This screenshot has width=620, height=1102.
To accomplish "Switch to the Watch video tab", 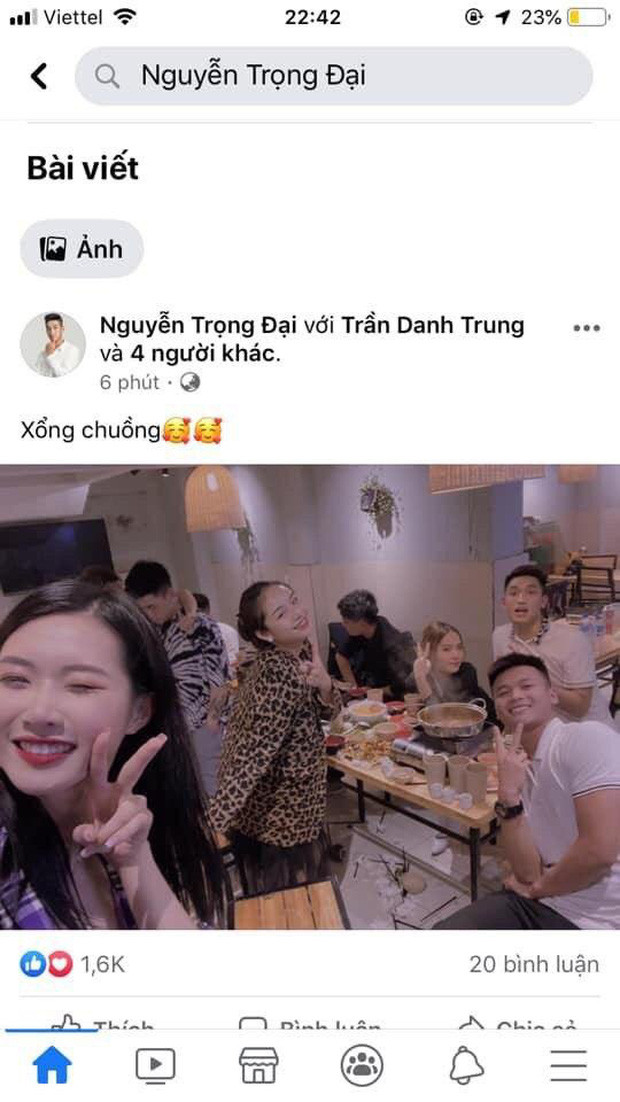I will pos(155,1066).
